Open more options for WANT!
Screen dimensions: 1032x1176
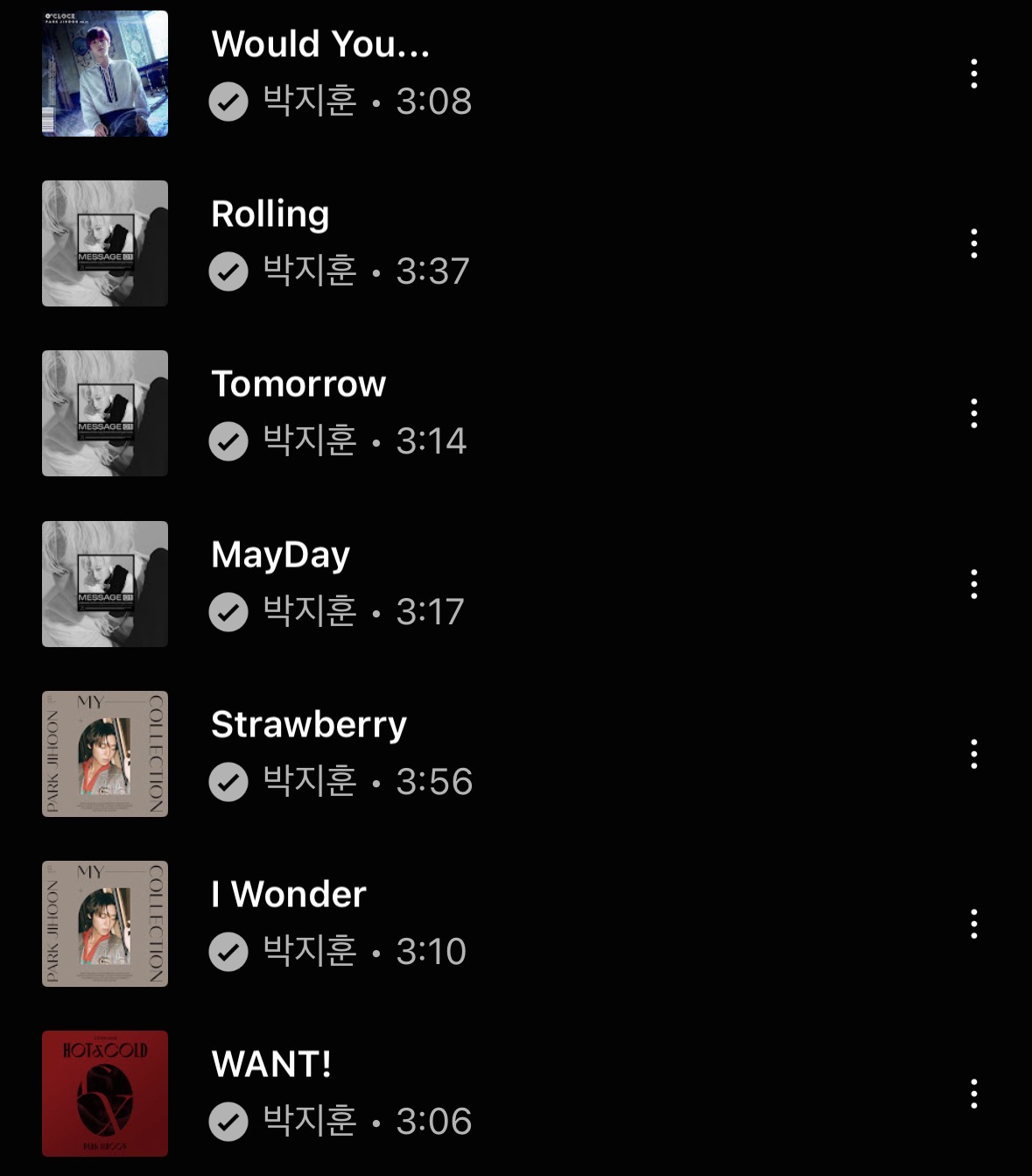(973, 1094)
